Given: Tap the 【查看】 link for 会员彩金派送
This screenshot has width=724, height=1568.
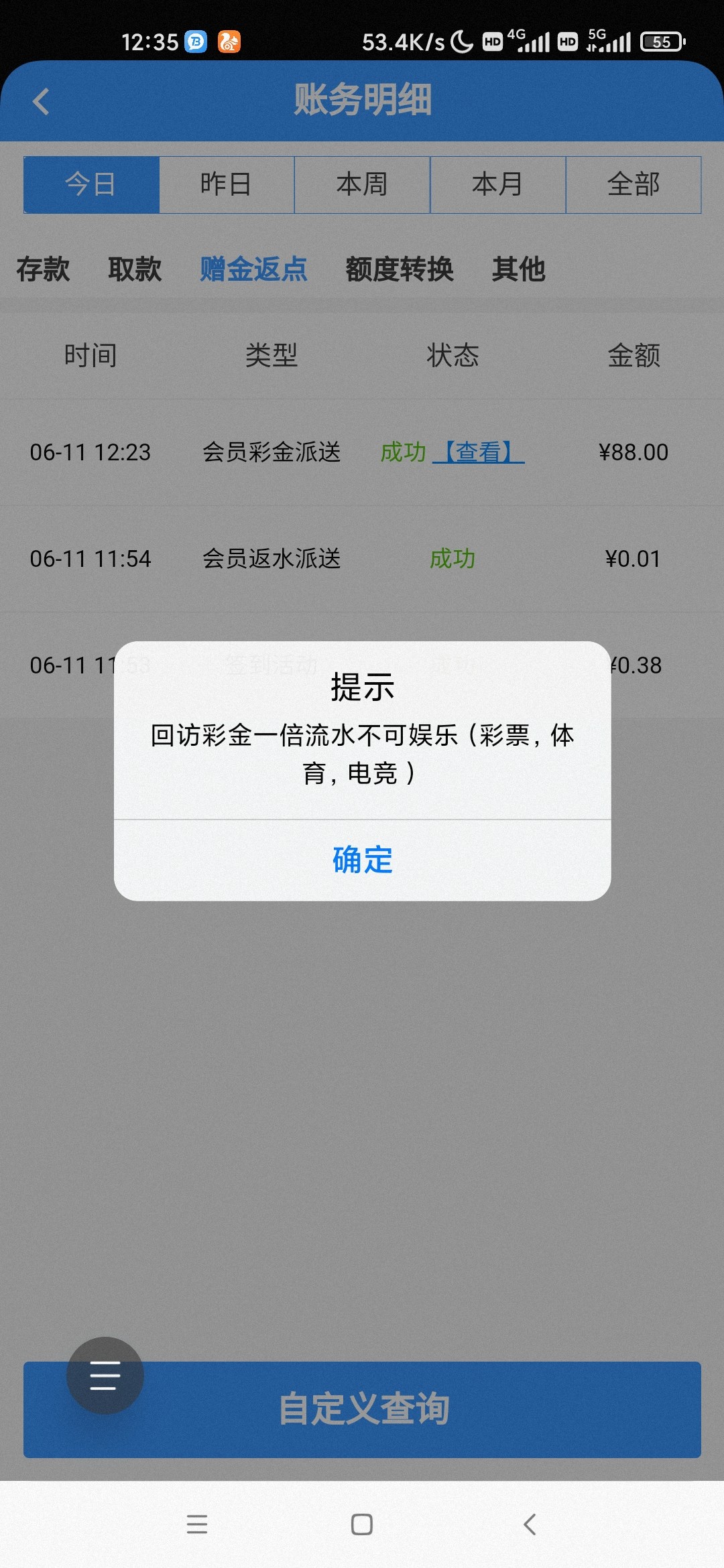Looking at the screenshot, I should pos(479,452).
